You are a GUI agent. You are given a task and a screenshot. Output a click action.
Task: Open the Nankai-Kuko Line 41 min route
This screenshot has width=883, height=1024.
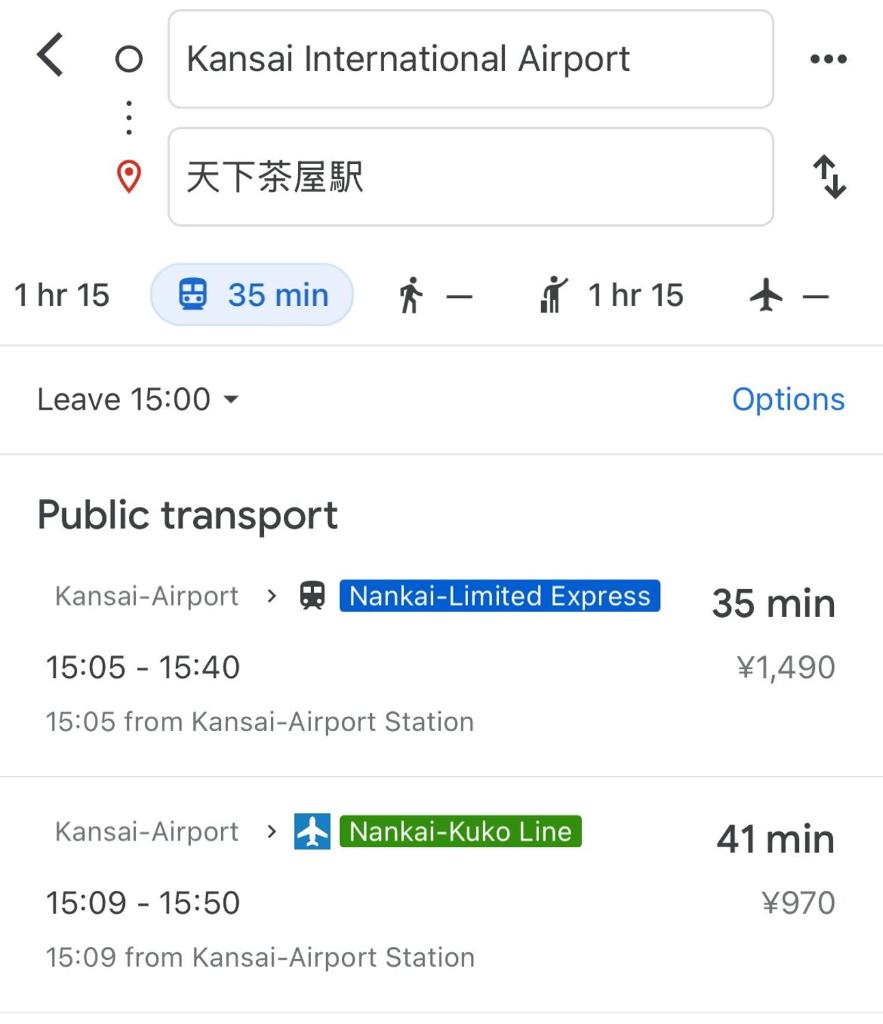(441, 893)
